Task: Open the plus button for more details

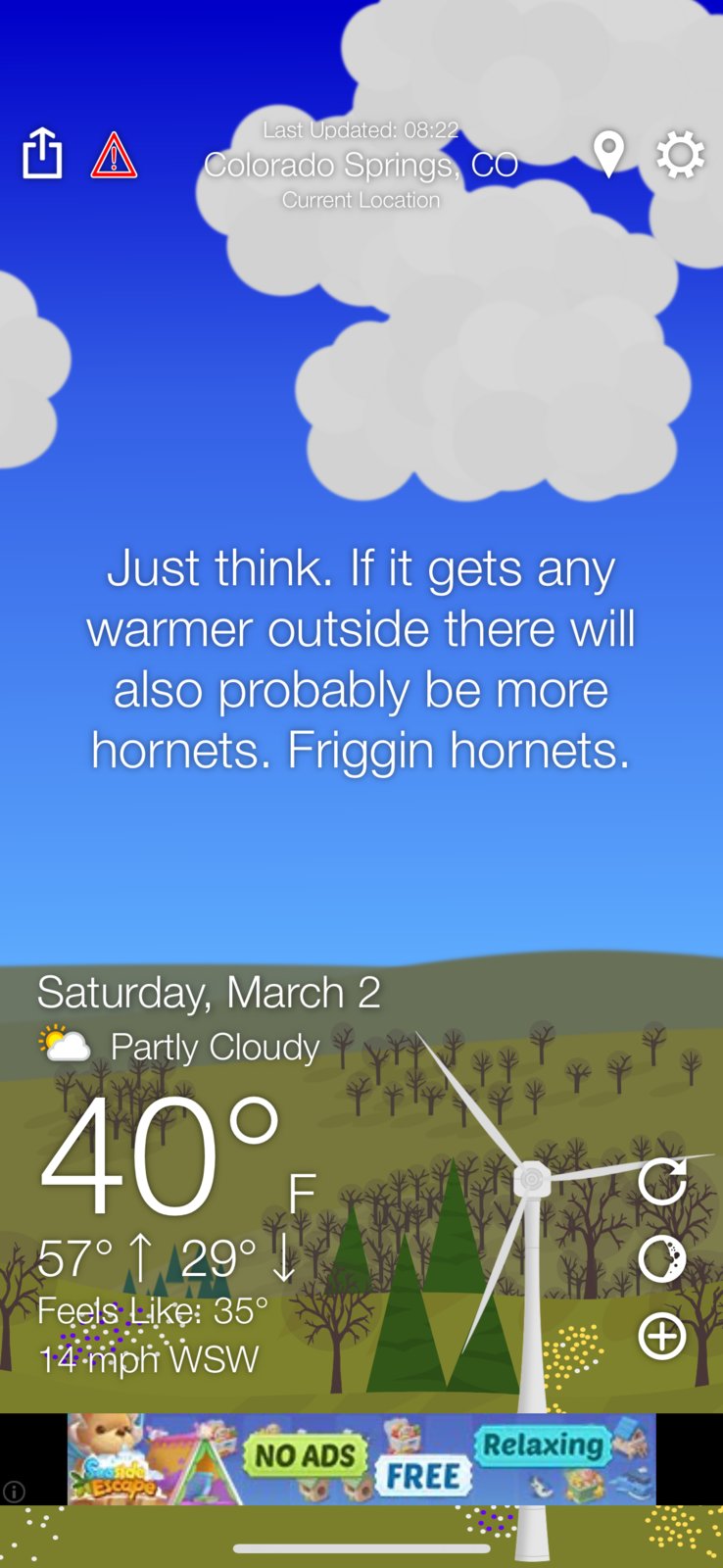Action: click(x=662, y=1336)
